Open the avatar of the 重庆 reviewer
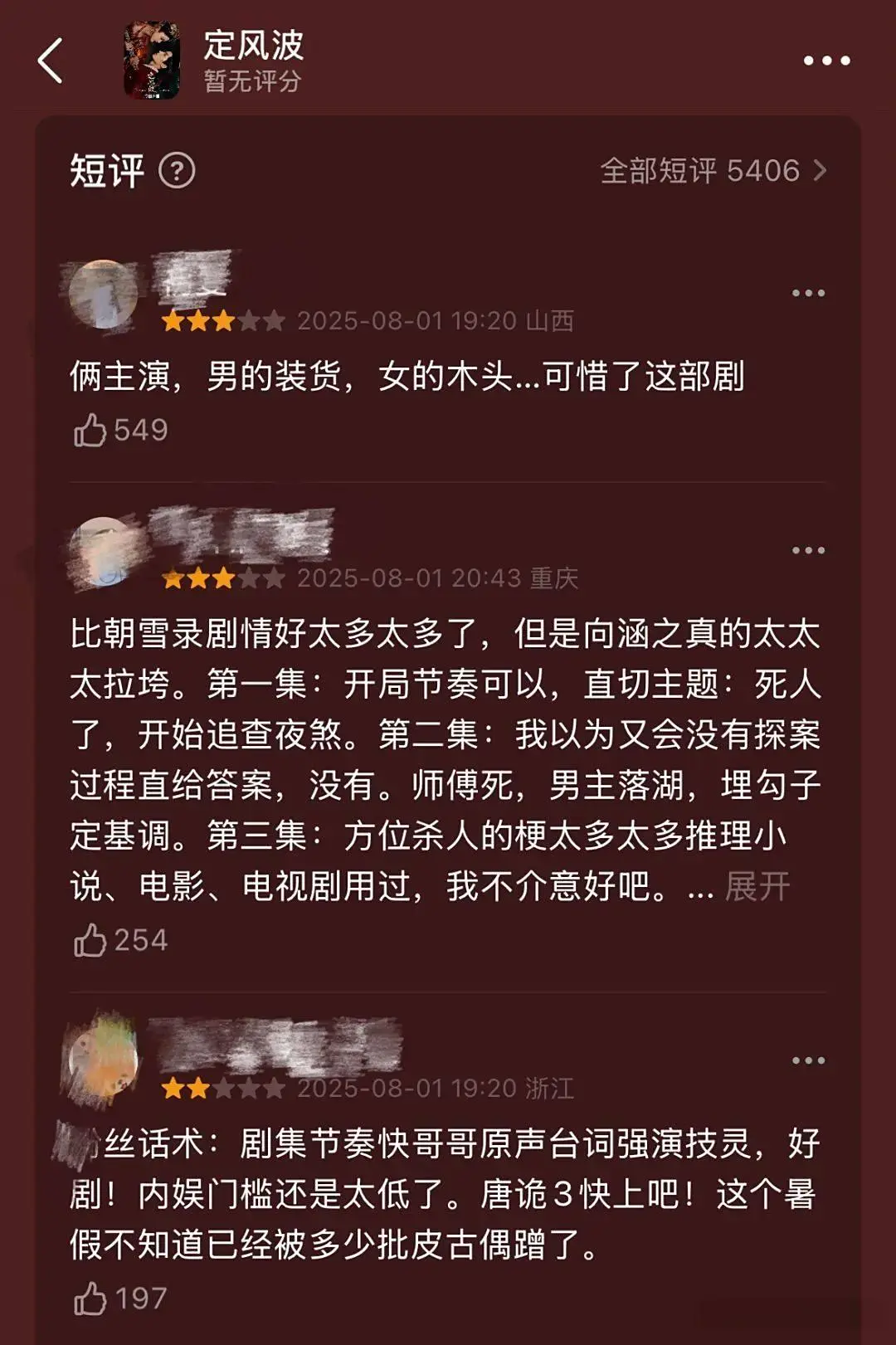Image resolution: width=896 pixels, height=1345 pixels. point(105,552)
